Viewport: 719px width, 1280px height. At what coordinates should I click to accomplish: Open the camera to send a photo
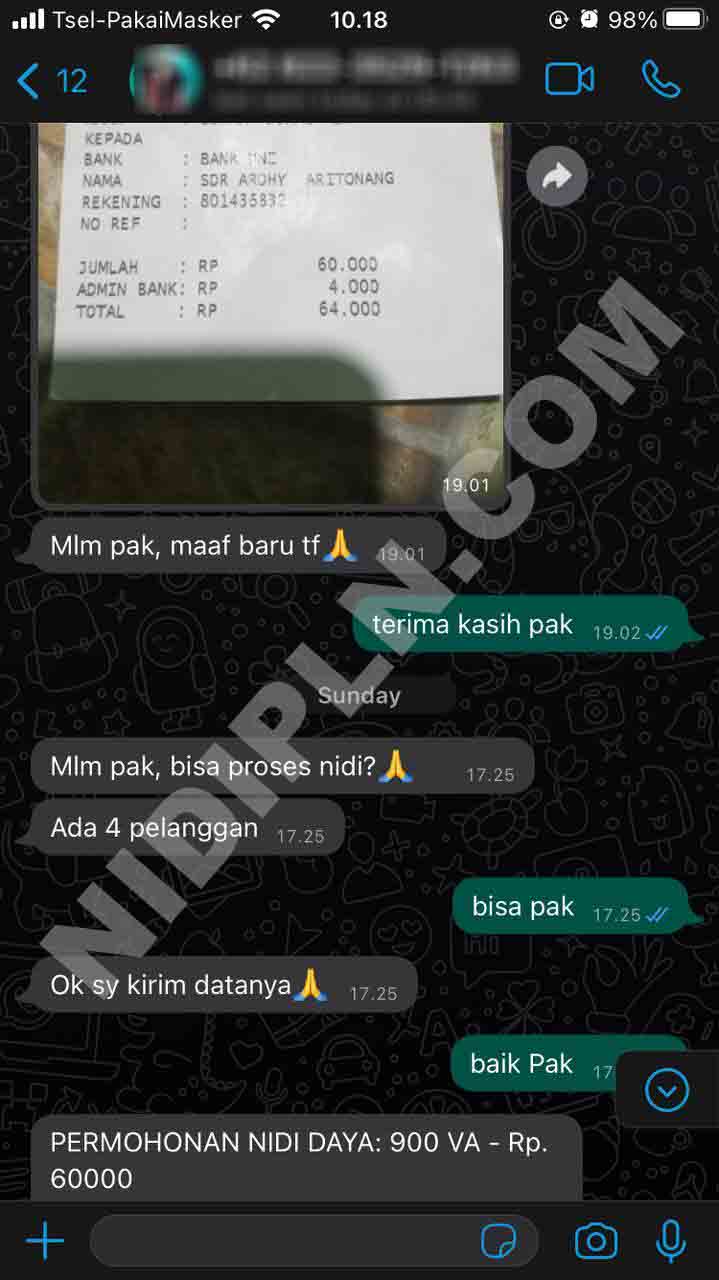(x=596, y=1242)
